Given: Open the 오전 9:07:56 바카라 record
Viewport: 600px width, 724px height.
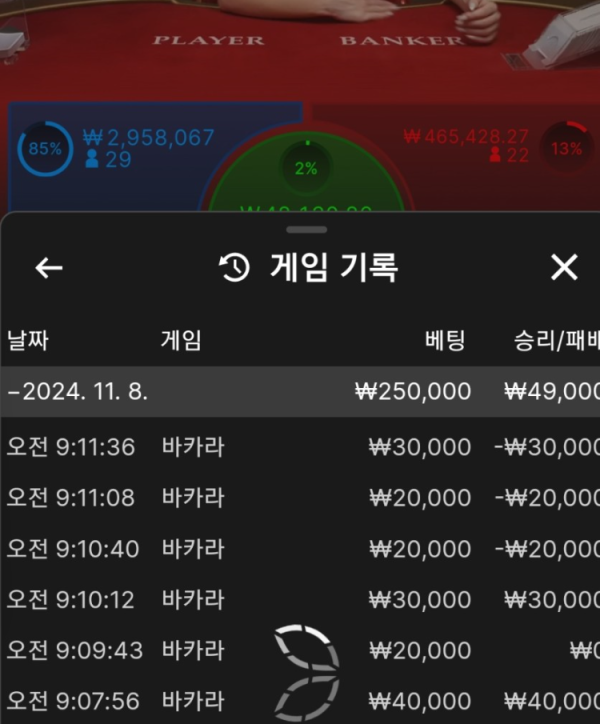Looking at the screenshot, I should pos(300,701).
